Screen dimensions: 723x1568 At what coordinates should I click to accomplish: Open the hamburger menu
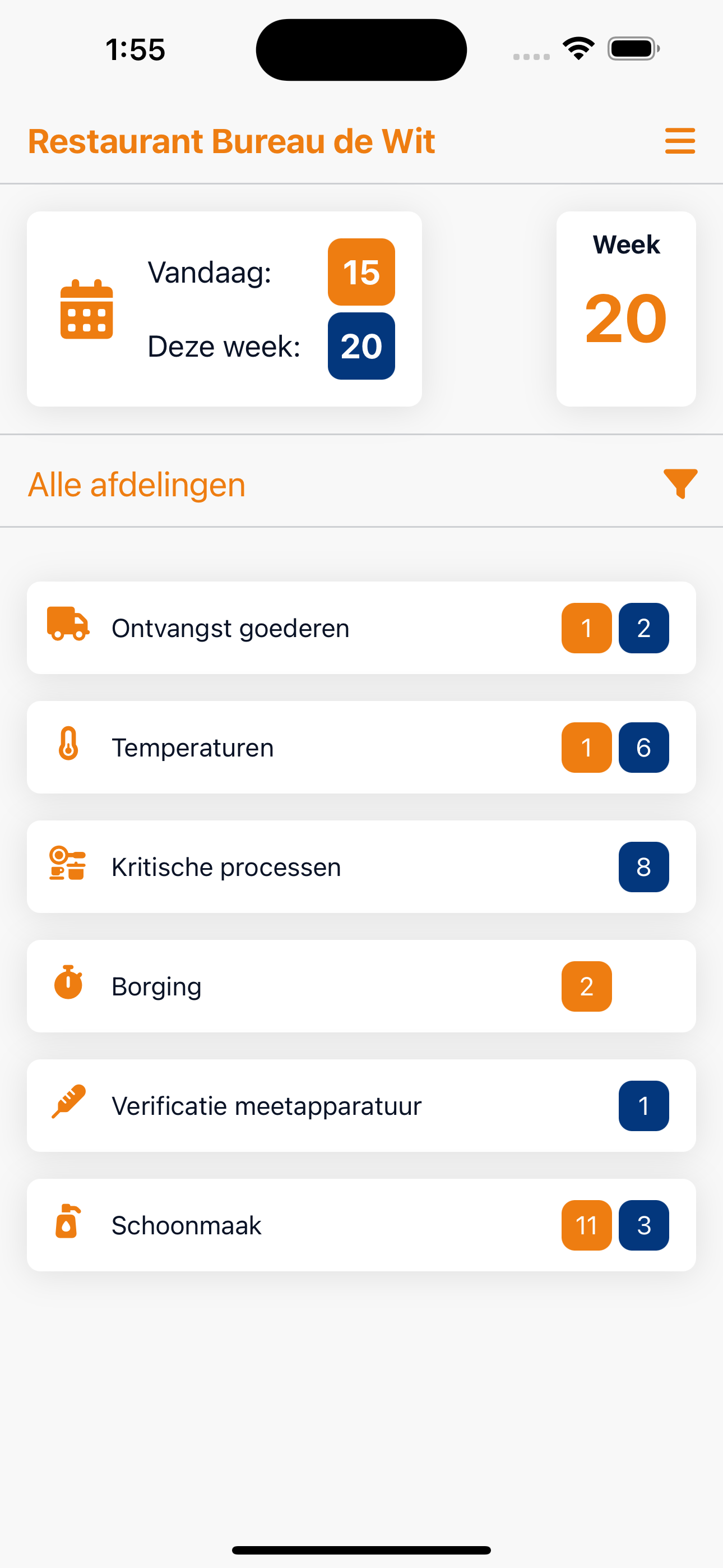point(680,140)
